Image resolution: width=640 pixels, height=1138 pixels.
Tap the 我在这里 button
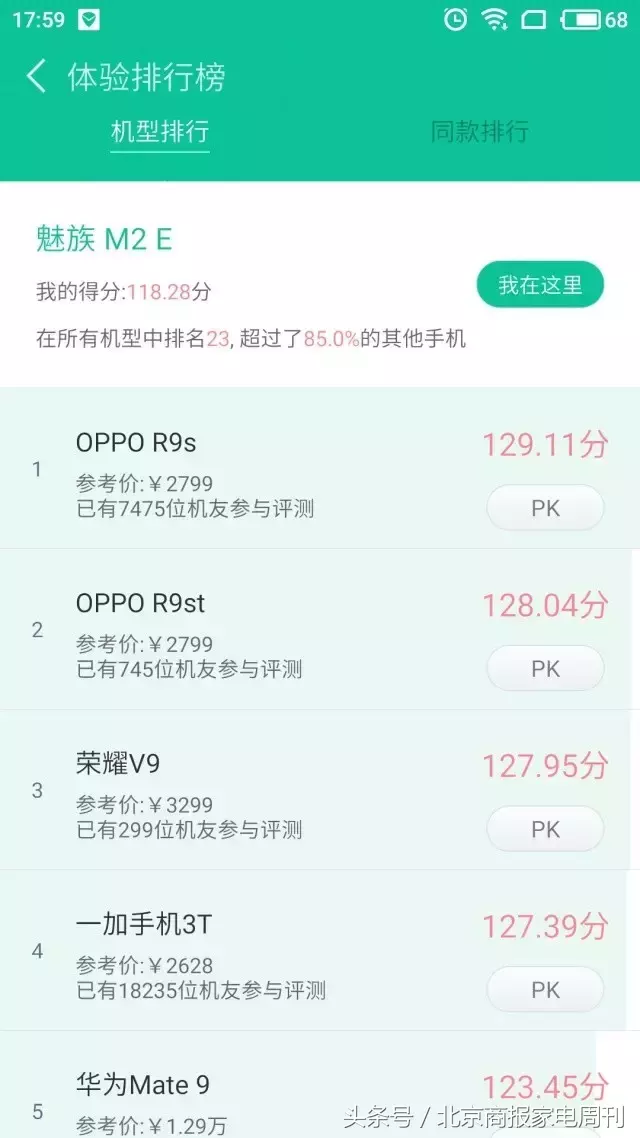coord(540,284)
